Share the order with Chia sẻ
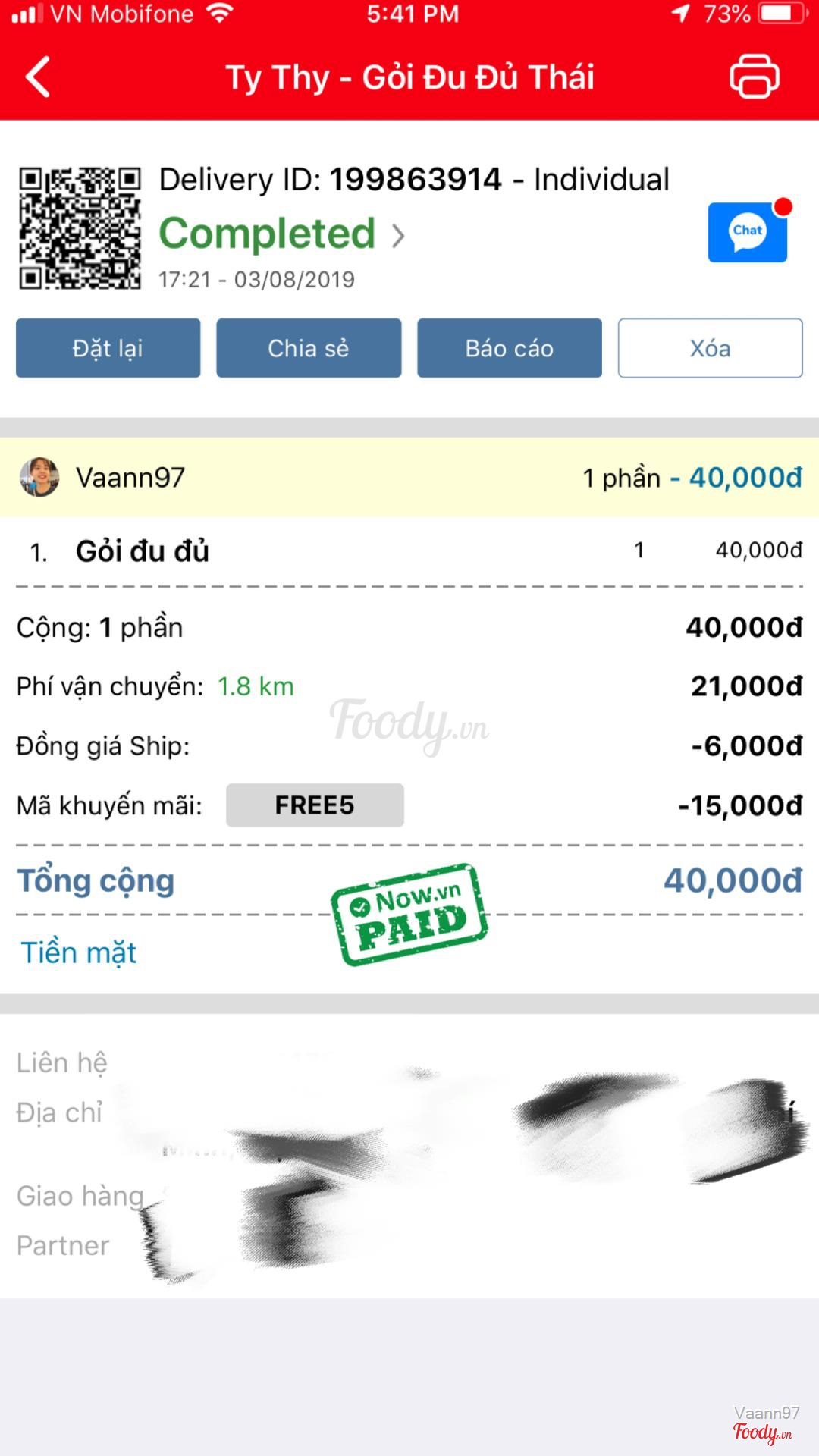The height and width of the screenshot is (1456, 819). point(309,348)
